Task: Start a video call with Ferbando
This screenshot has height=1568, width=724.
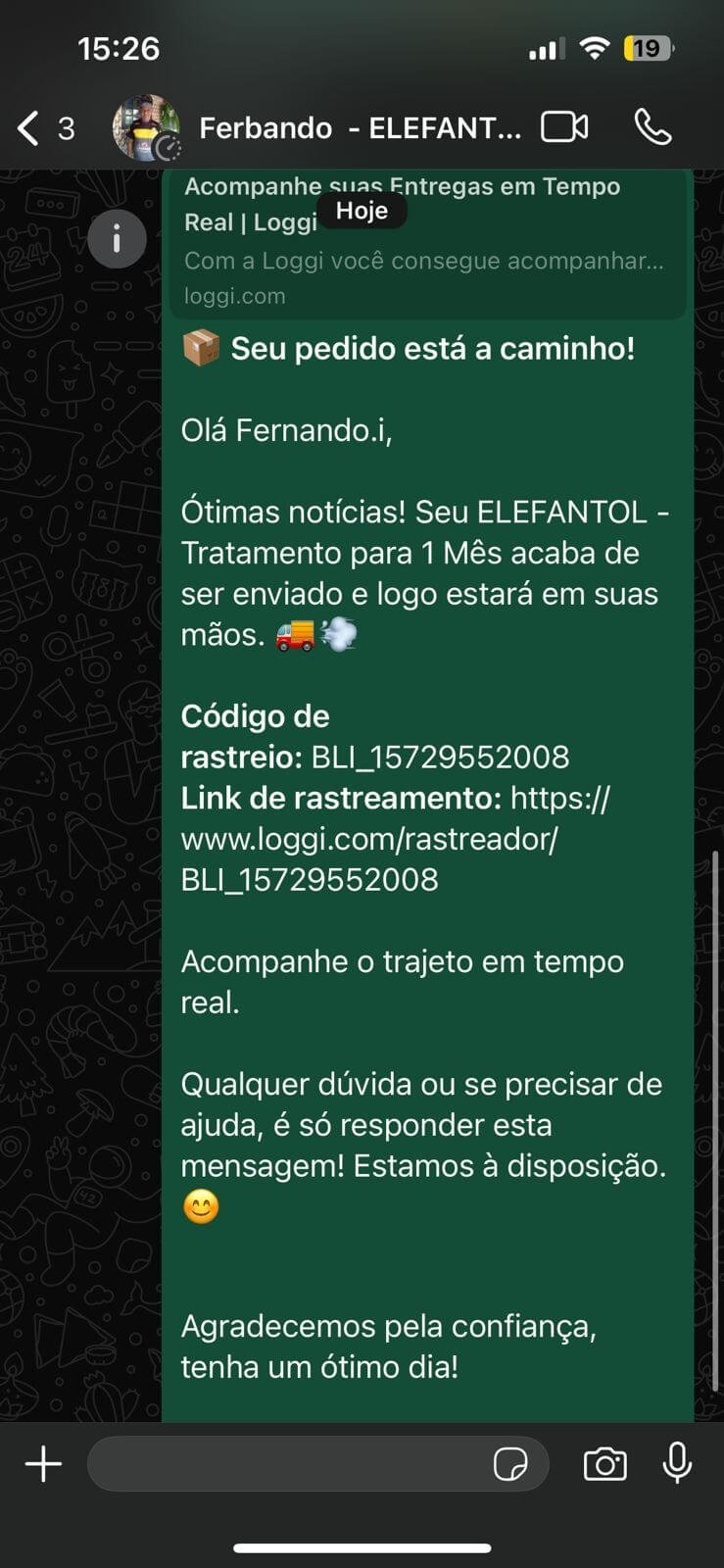Action: tap(565, 127)
